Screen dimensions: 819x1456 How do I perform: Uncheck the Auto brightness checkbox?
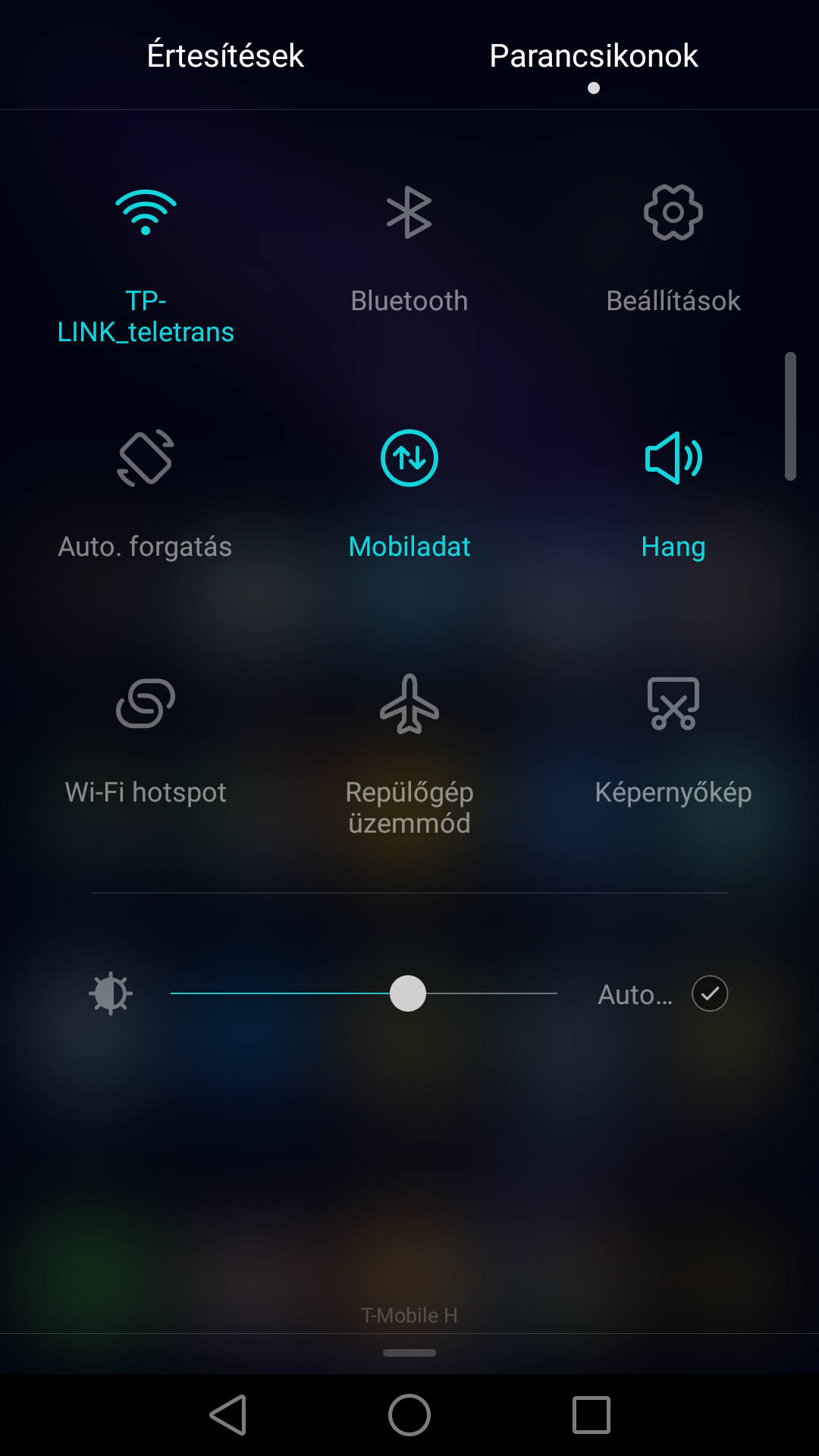[710, 993]
